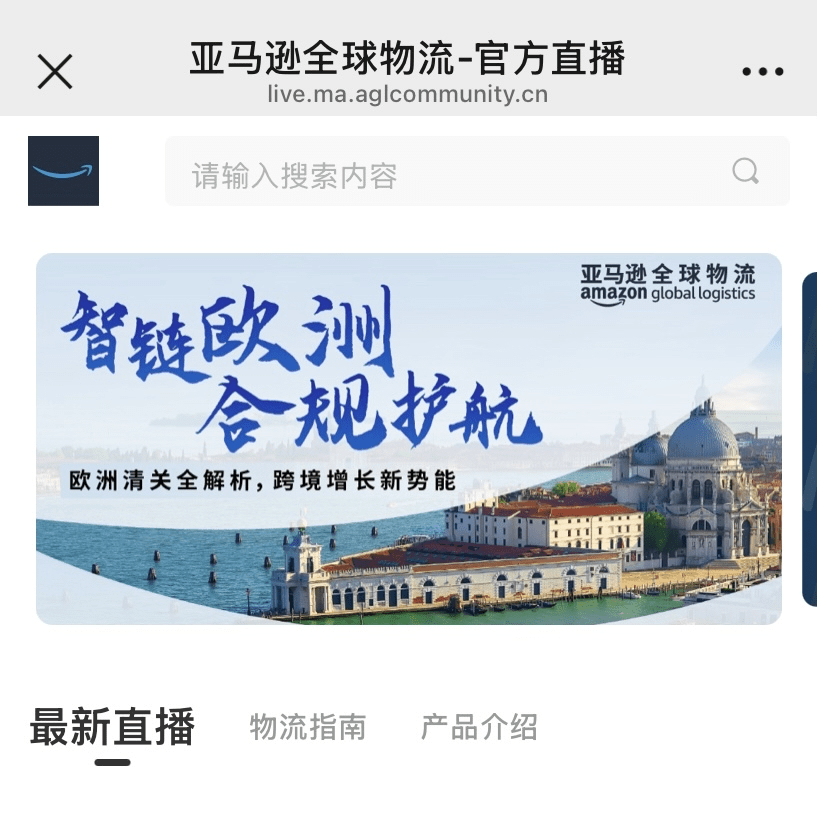
Task: Tap the magnifier search icon
Action: click(746, 171)
